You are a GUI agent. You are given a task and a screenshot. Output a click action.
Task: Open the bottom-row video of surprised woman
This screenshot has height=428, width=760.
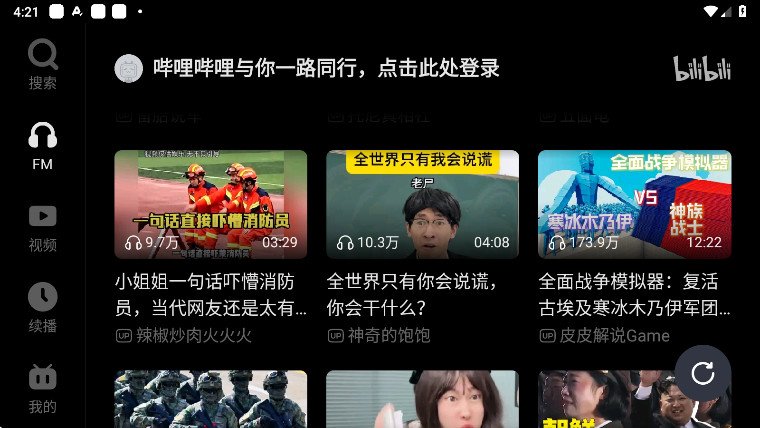(422, 399)
